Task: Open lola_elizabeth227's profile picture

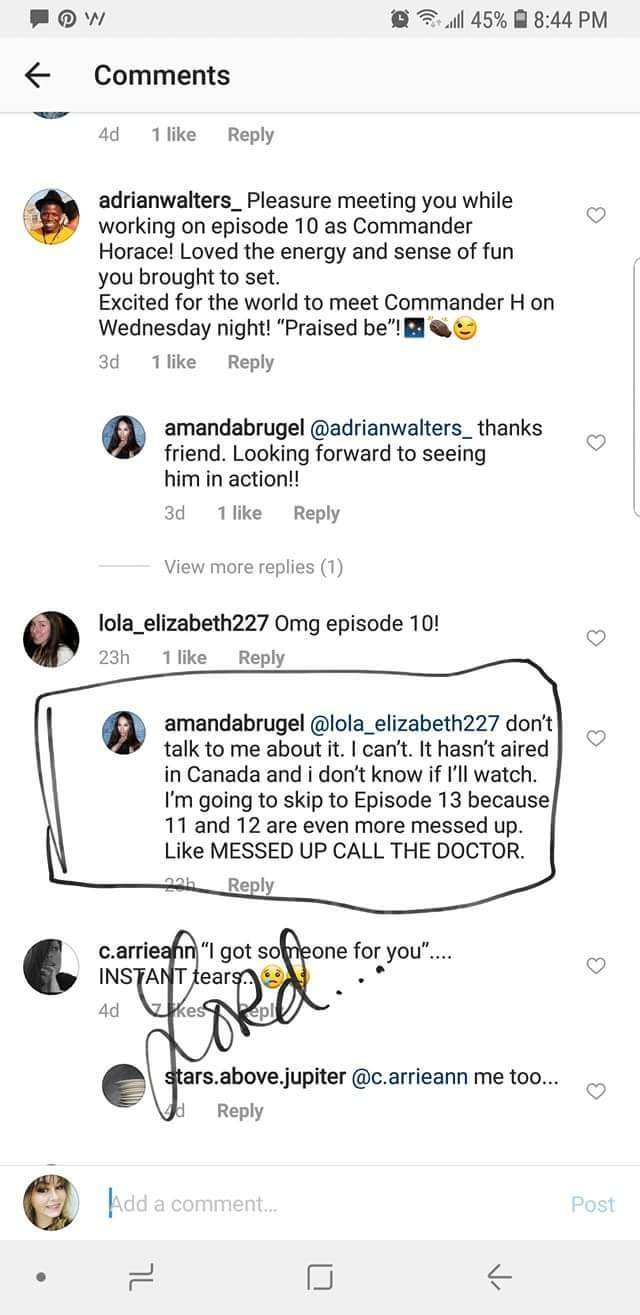Action: [x=50, y=638]
